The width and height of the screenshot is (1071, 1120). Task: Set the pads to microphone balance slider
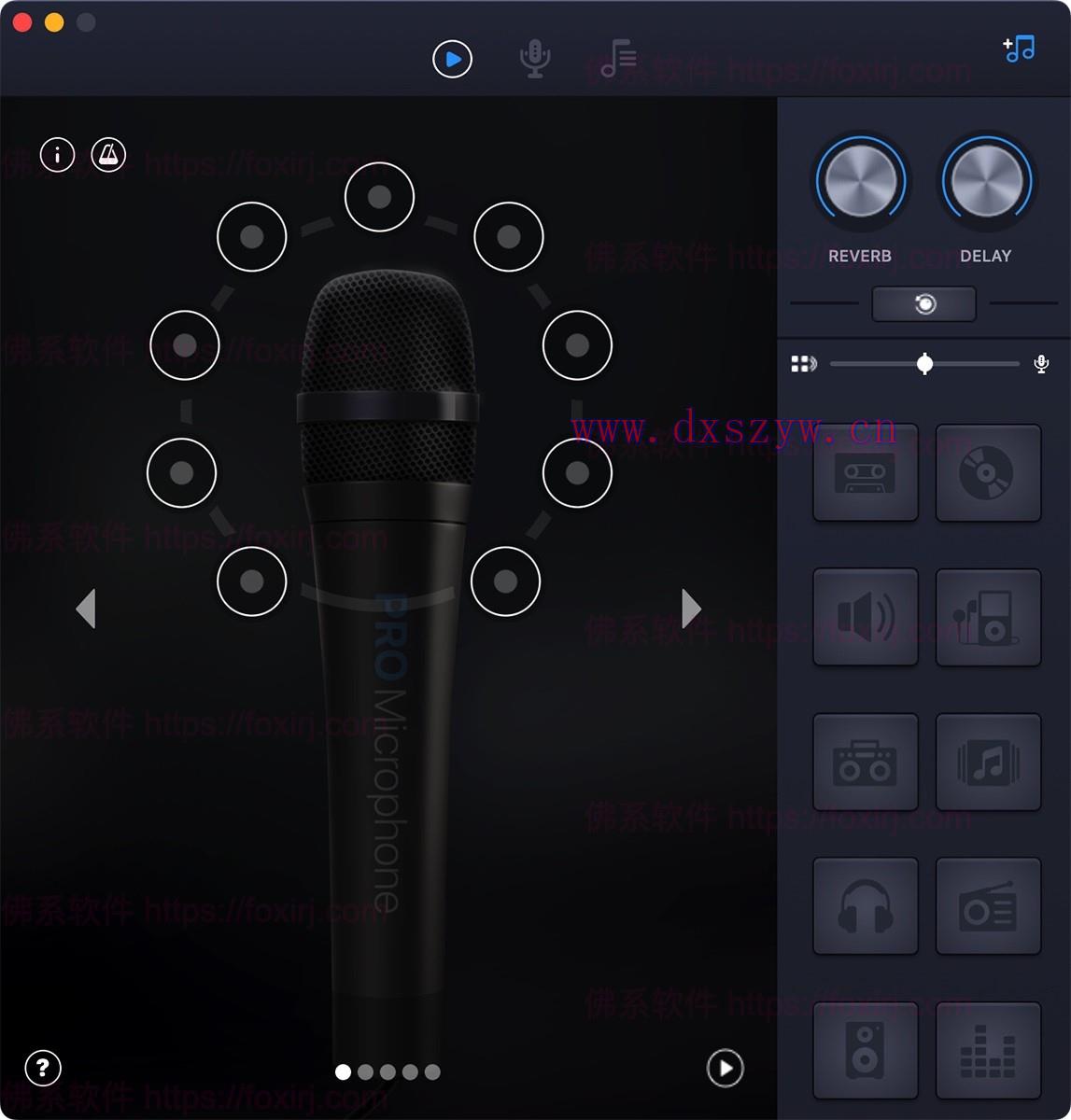(924, 364)
